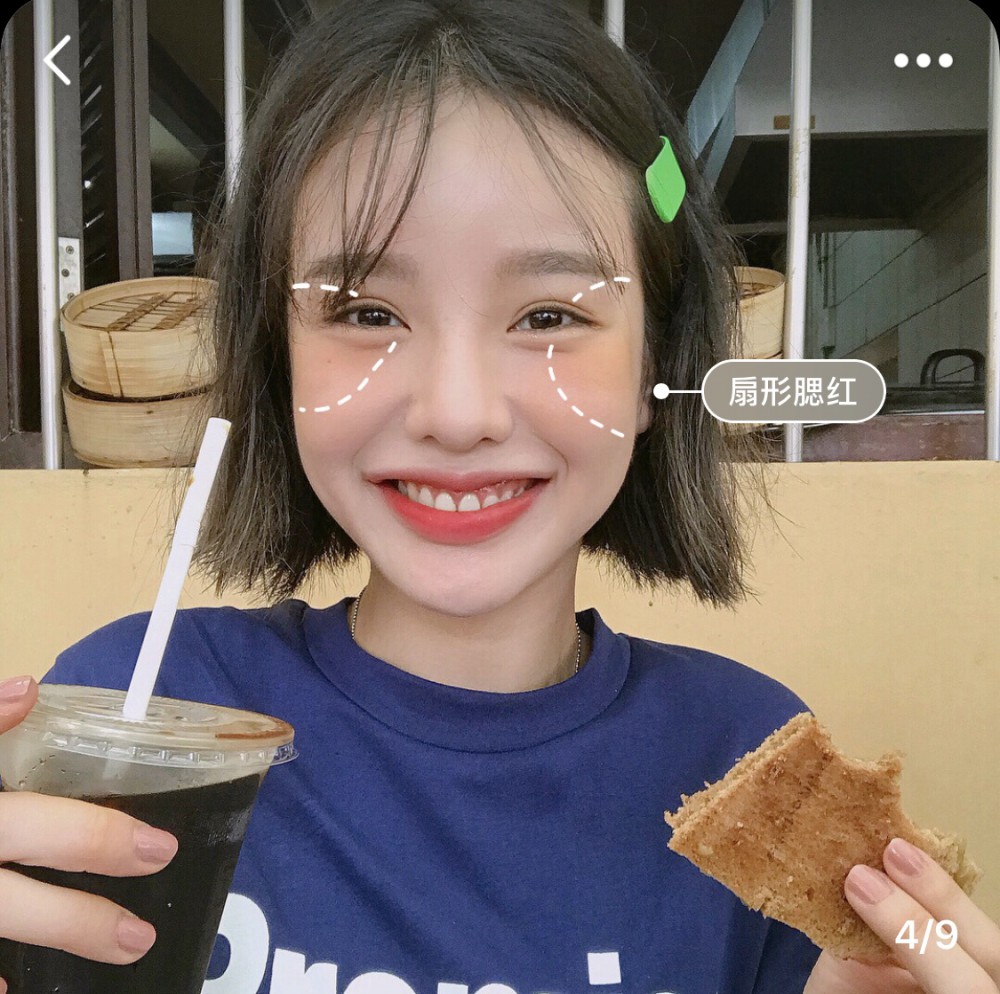Go back using the top-left arrow

[x=58, y=60]
